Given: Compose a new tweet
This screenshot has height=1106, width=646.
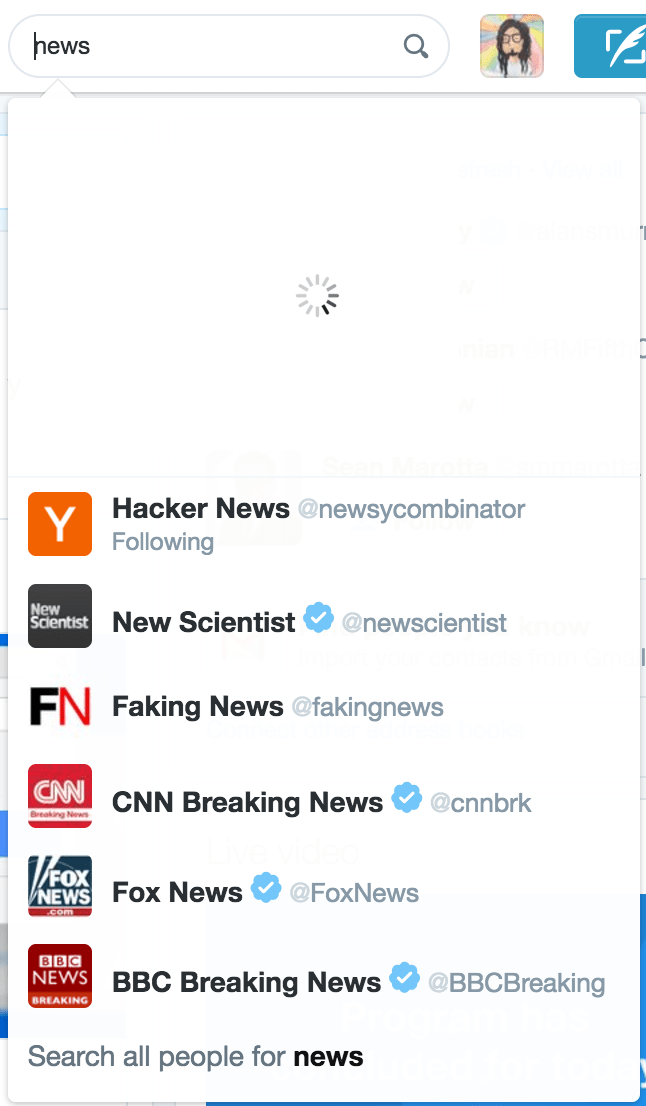Looking at the screenshot, I should 611,46.
